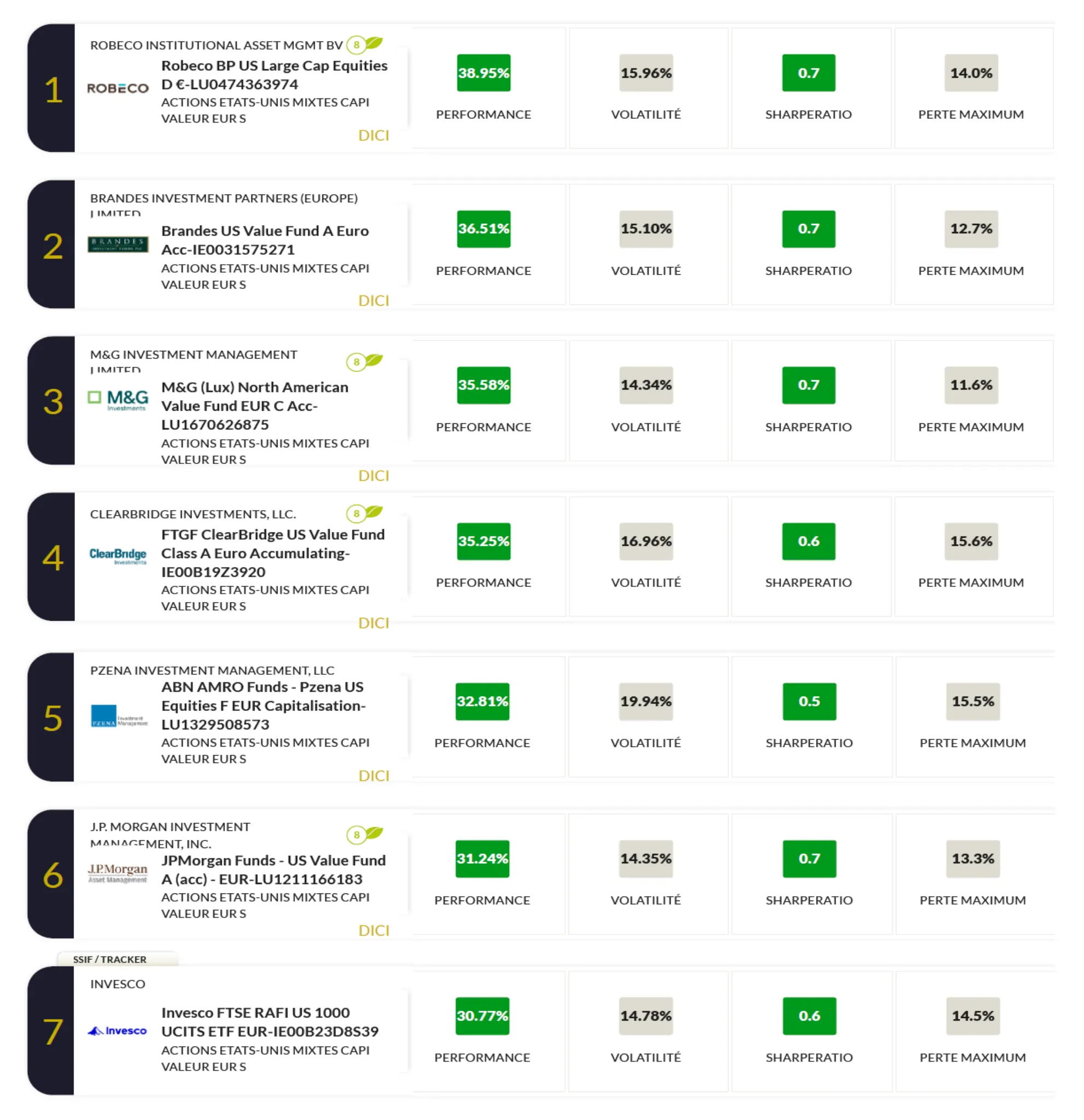Open DICI for FTGF ClearBridge US Value Fund

click(x=373, y=623)
